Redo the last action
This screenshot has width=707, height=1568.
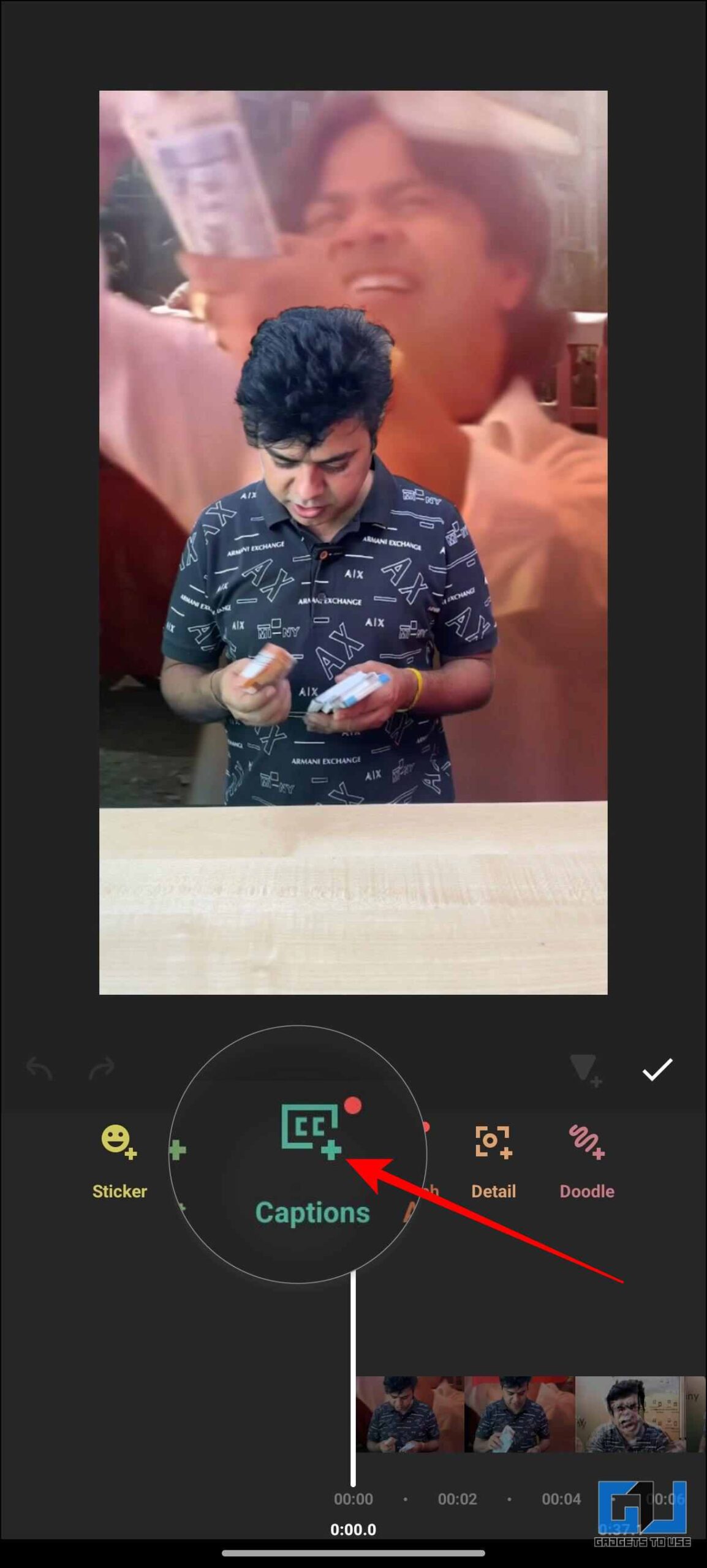[102, 1069]
